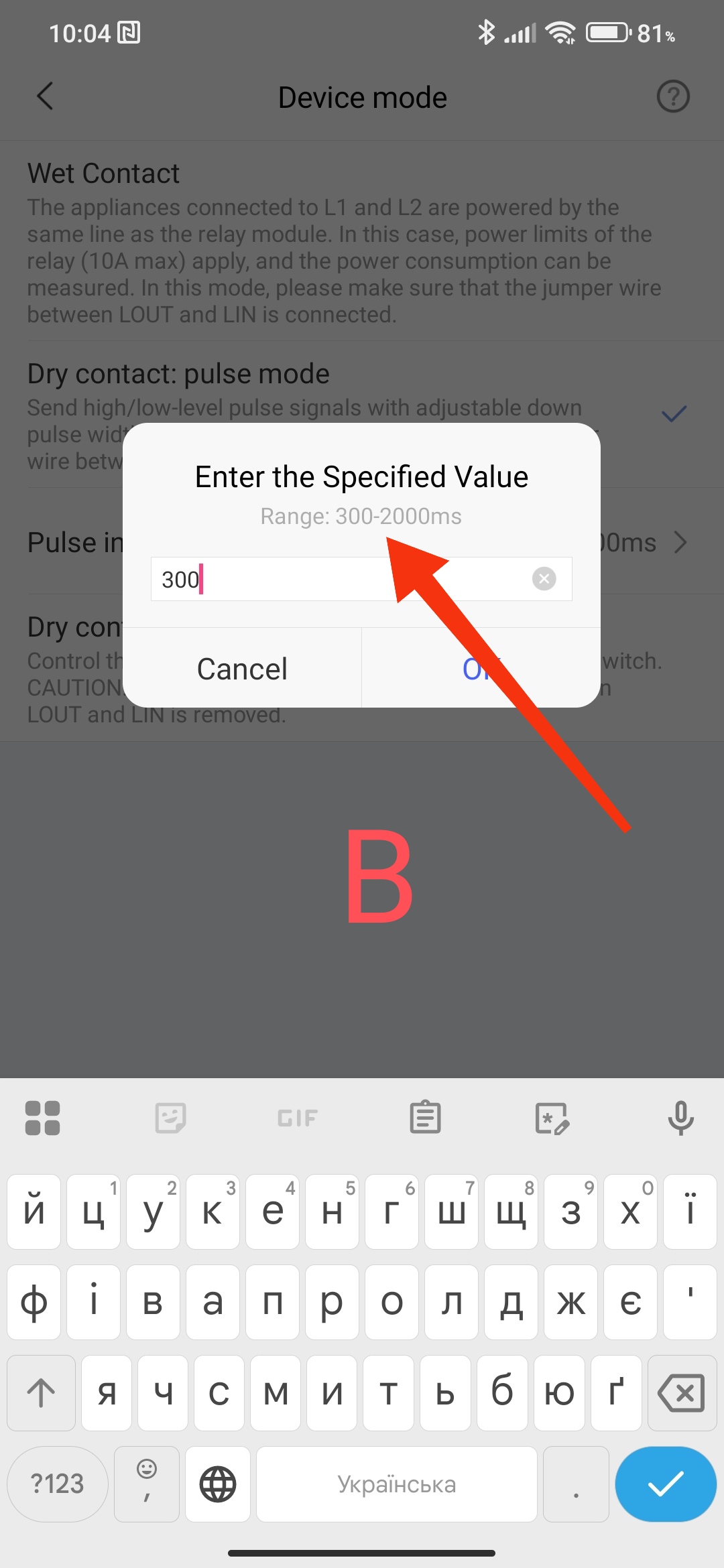Clear the entered value with the X icon
724x1568 pixels.
[x=544, y=578]
